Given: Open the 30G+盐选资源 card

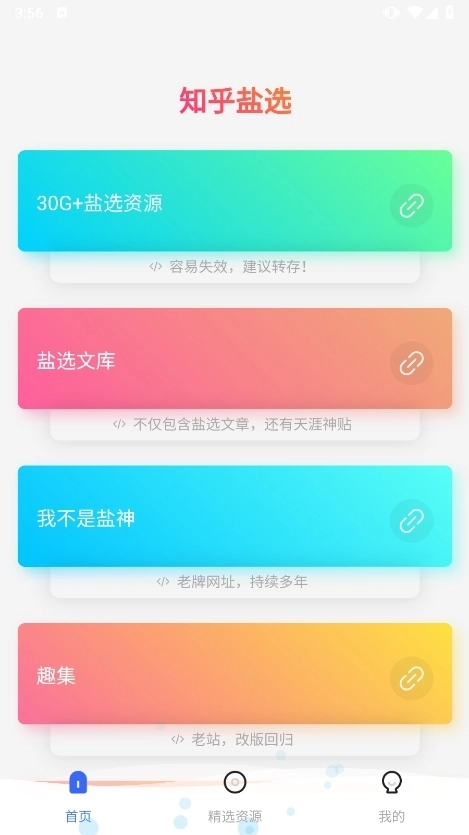Looking at the screenshot, I should (x=235, y=201).
